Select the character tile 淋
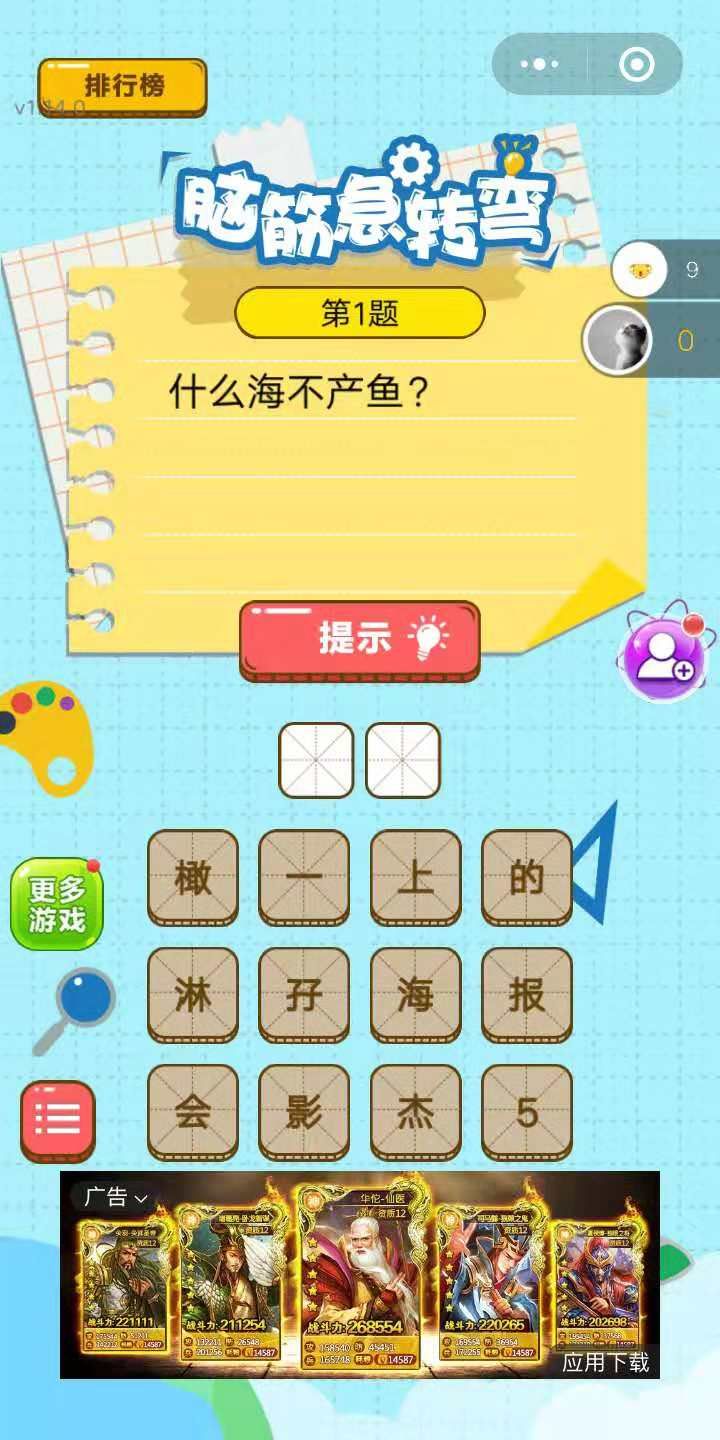 click(193, 995)
